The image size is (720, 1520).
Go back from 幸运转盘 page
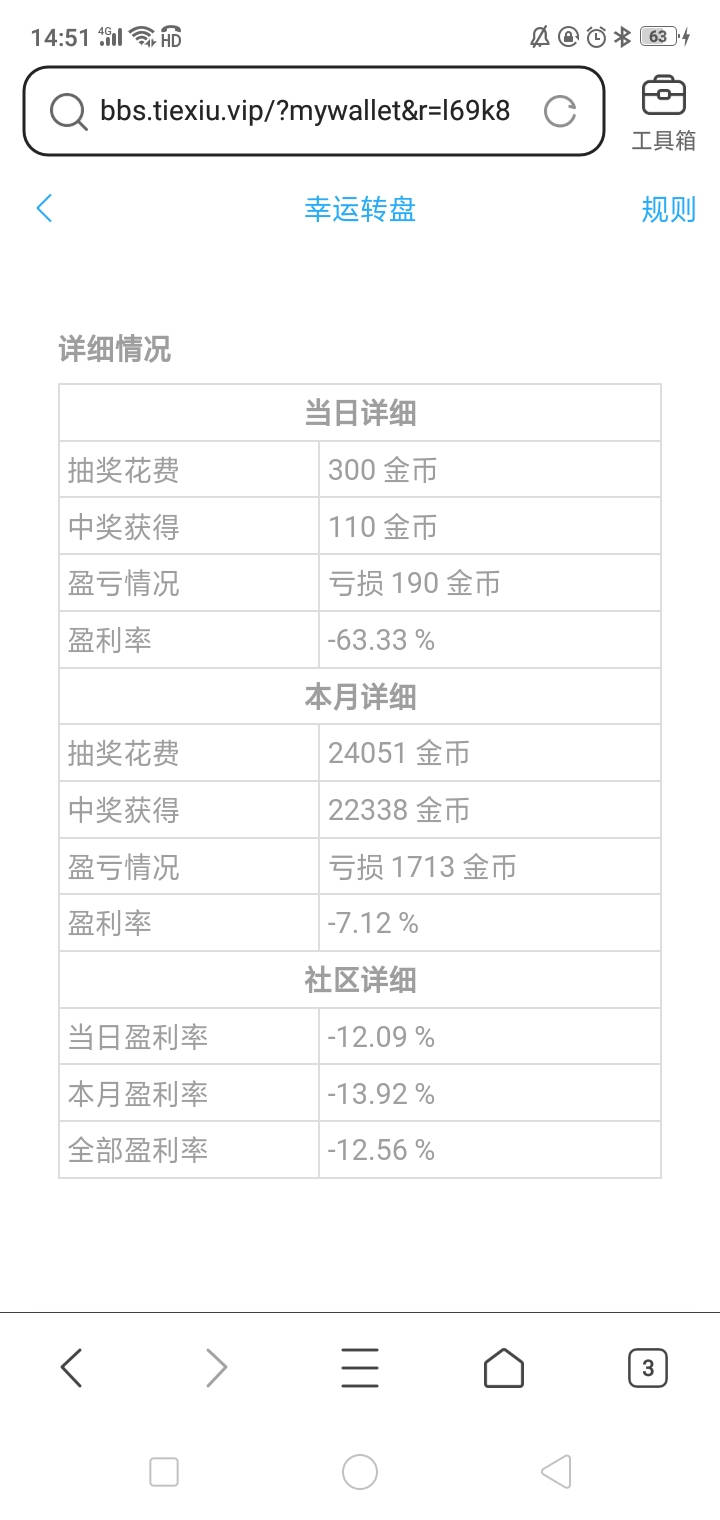point(44,209)
